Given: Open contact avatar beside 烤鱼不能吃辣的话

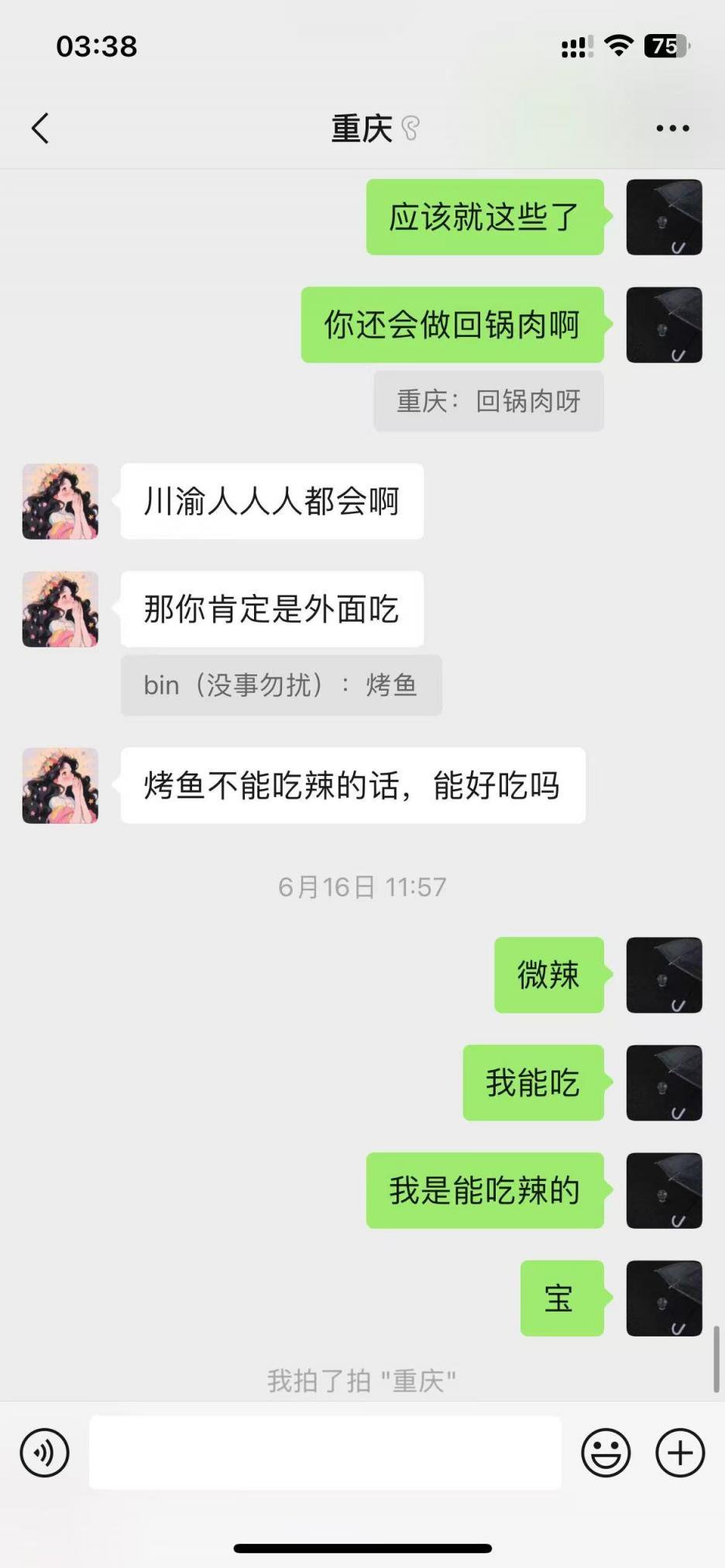Looking at the screenshot, I should (60, 785).
